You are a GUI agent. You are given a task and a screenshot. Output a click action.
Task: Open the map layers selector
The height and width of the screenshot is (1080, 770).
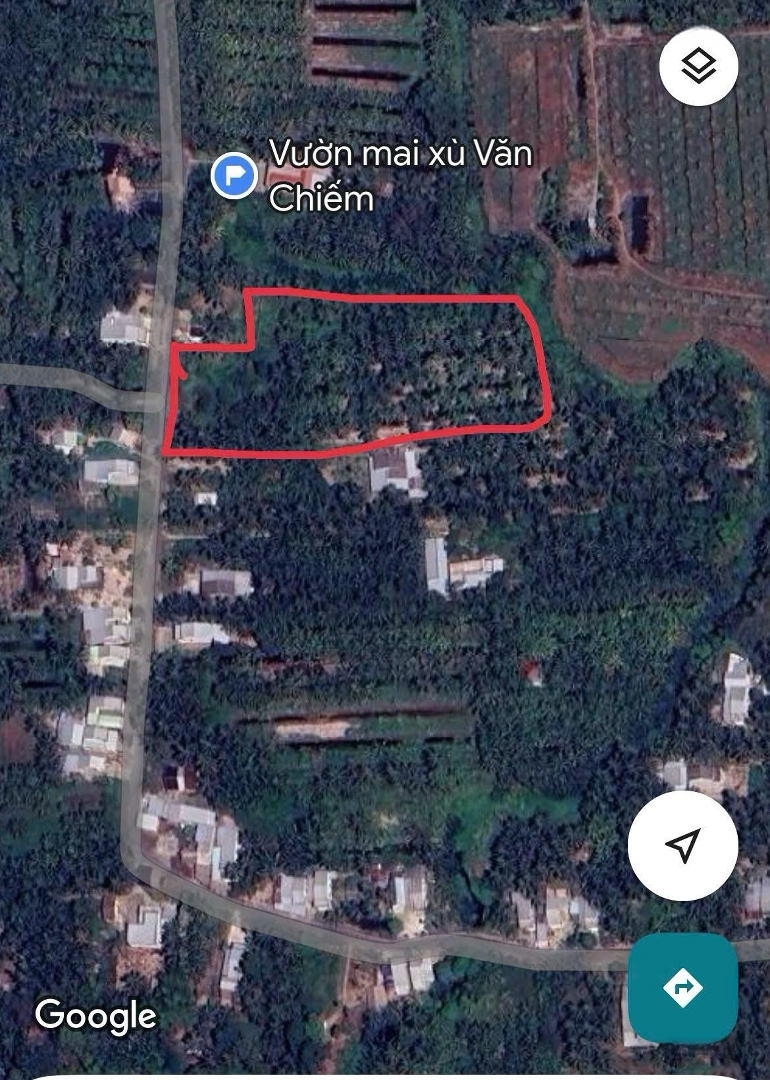pyautogui.click(x=699, y=67)
